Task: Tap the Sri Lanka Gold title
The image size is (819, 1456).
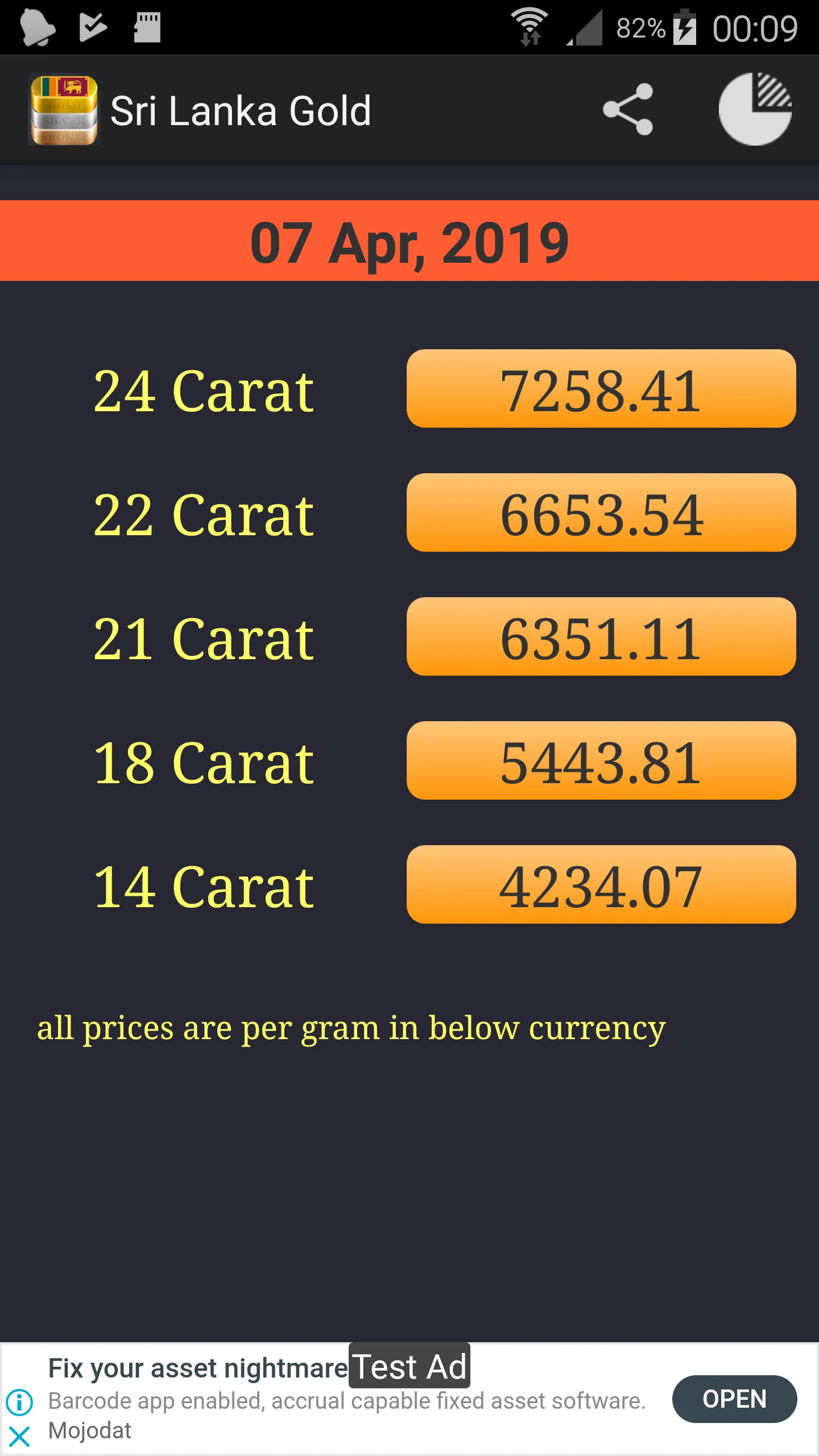Action: 241,110
